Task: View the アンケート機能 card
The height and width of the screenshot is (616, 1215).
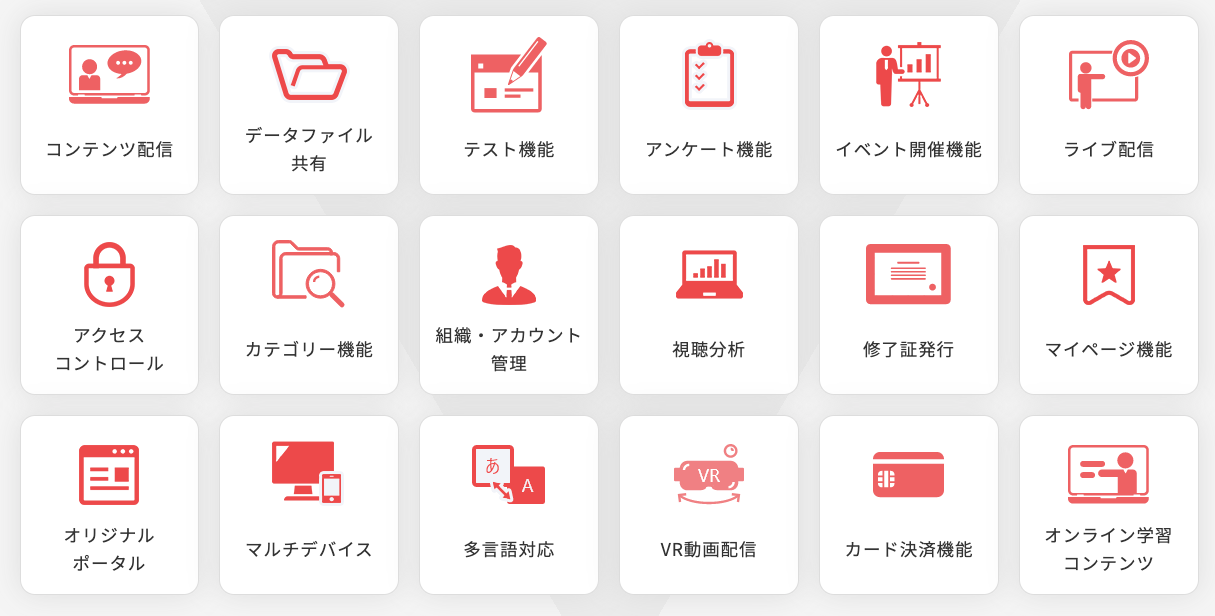Action: [709, 105]
